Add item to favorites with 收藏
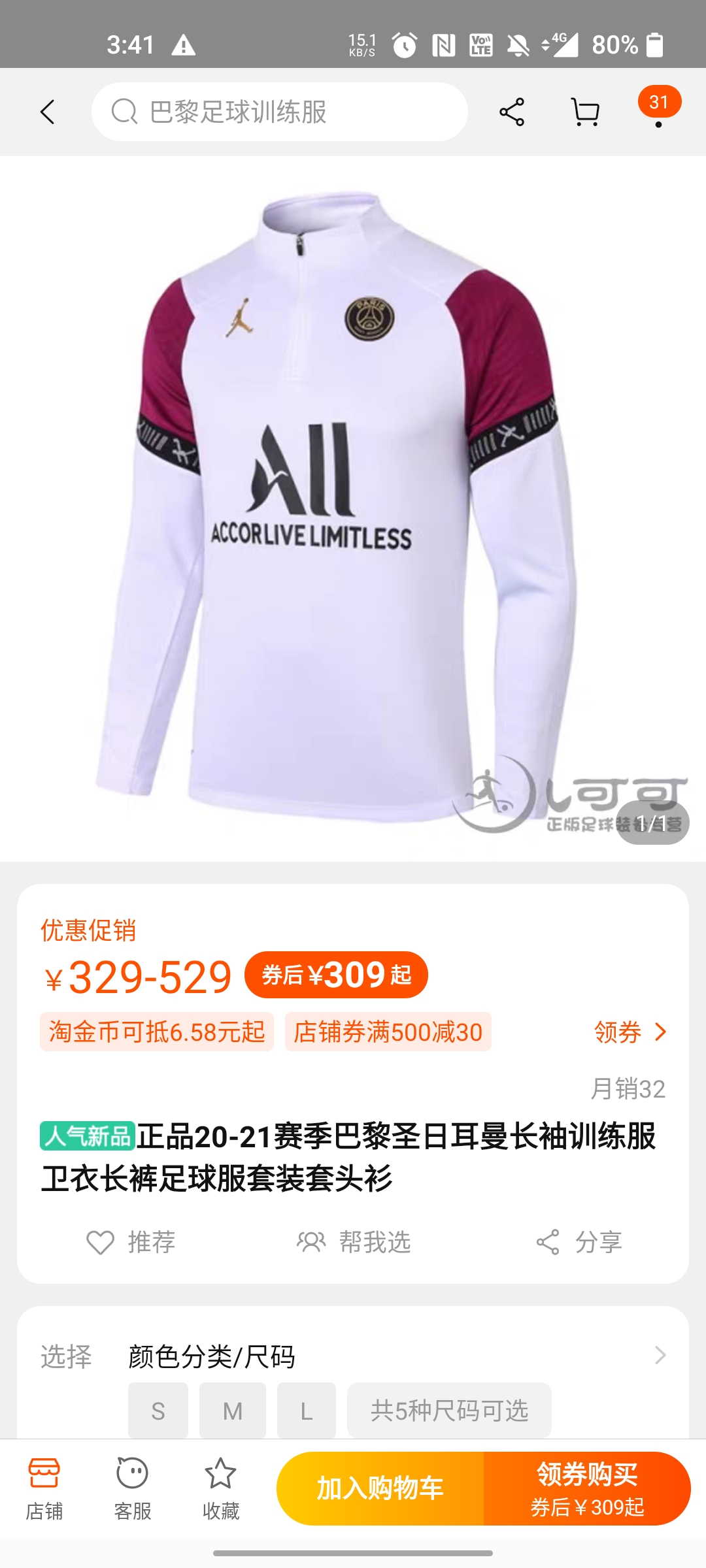The image size is (706, 1568). click(221, 1489)
